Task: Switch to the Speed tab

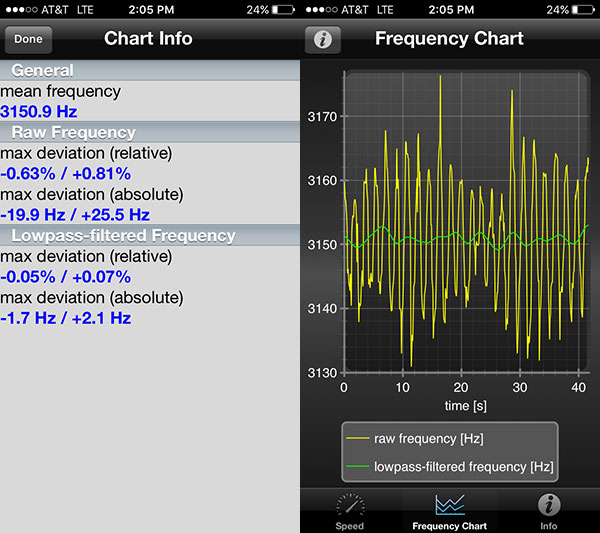Action: tap(350, 510)
